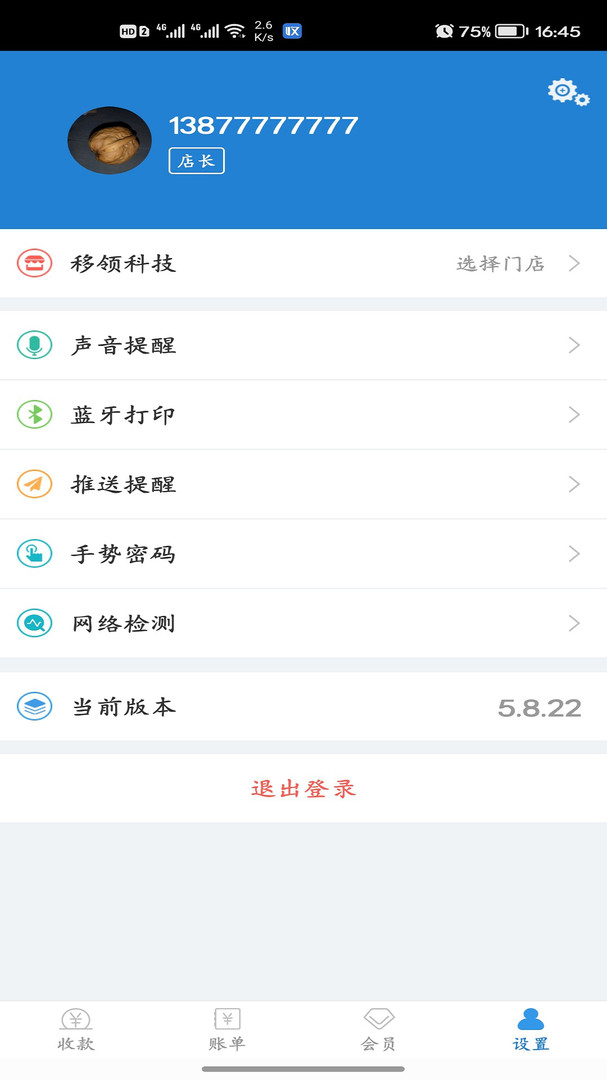Screen dimensions: 607x1080
Task: Open 声音提醒 settings
Action: [x=303, y=345]
